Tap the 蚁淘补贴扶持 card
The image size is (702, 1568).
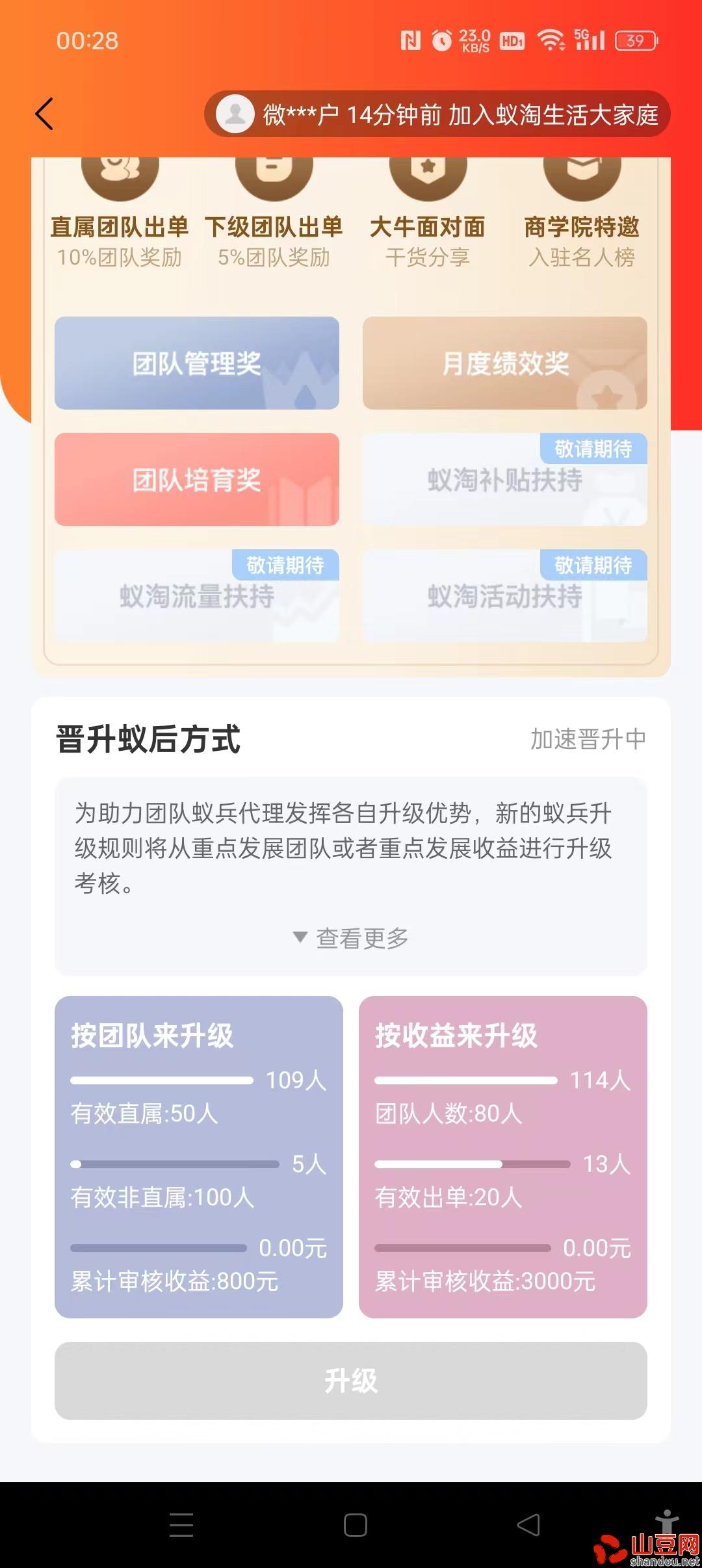[x=505, y=479]
